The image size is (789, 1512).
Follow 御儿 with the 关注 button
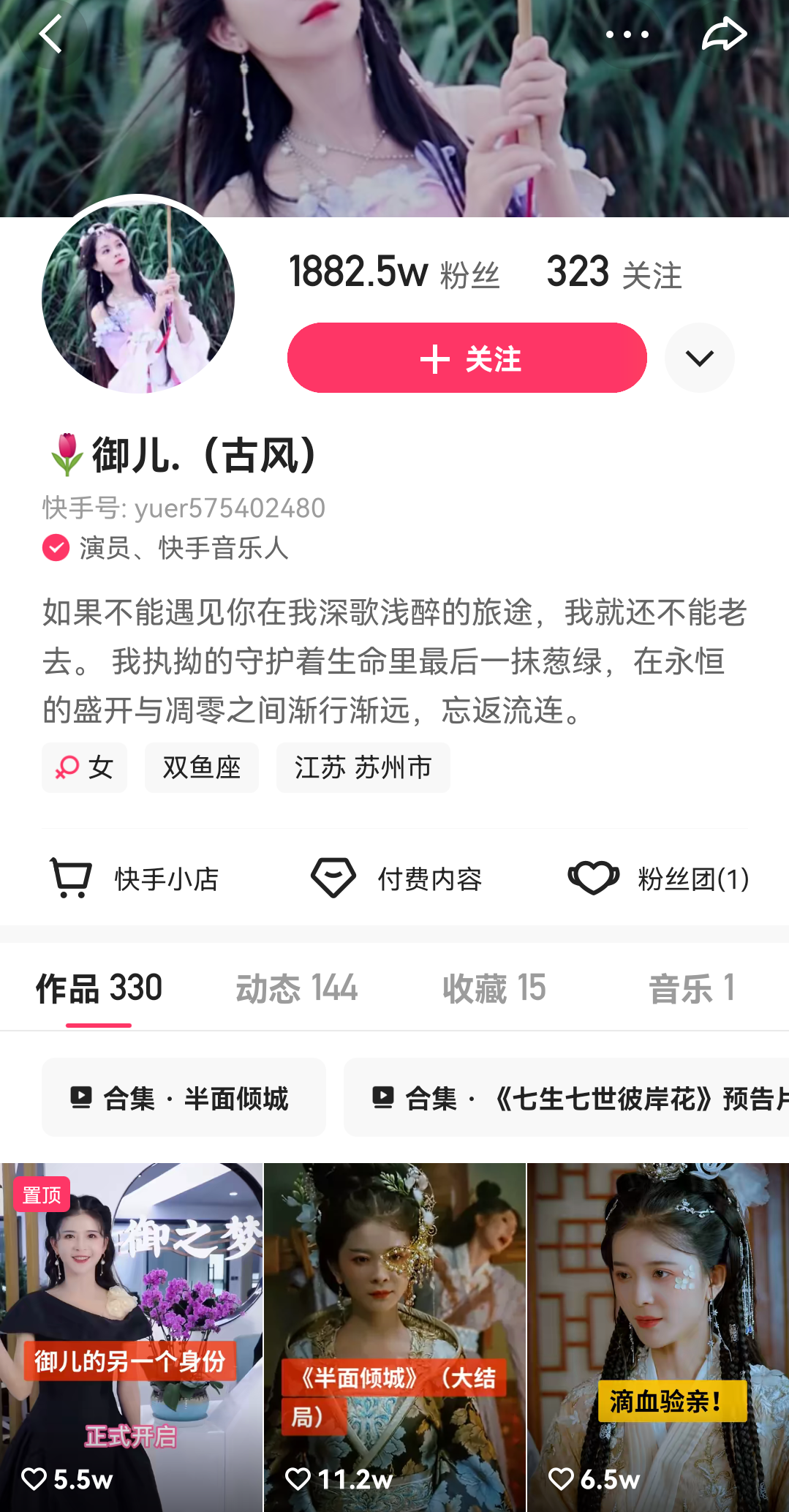click(467, 358)
